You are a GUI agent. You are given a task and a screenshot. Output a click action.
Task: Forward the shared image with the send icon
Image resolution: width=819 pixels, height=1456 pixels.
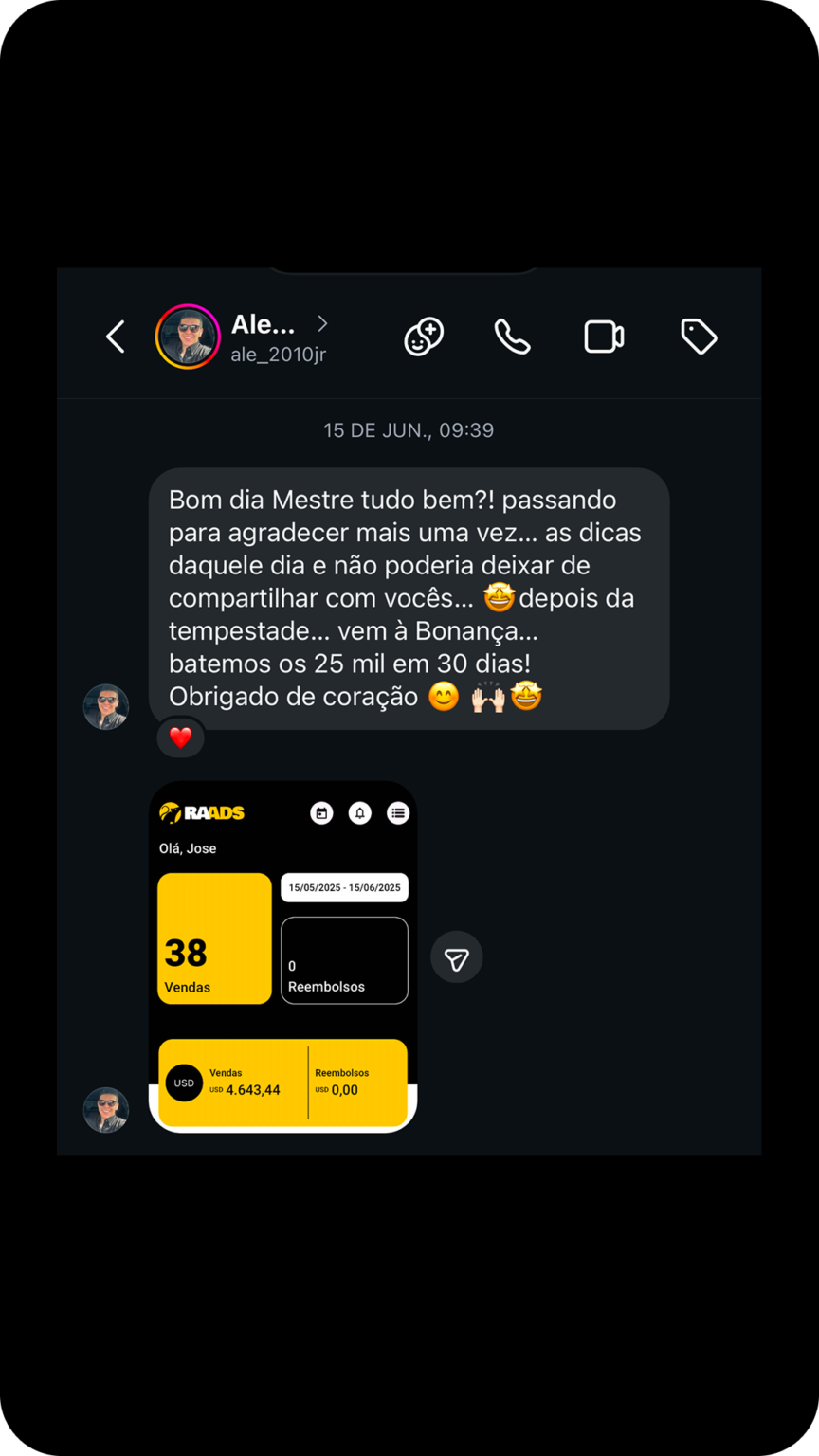[457, 958]
